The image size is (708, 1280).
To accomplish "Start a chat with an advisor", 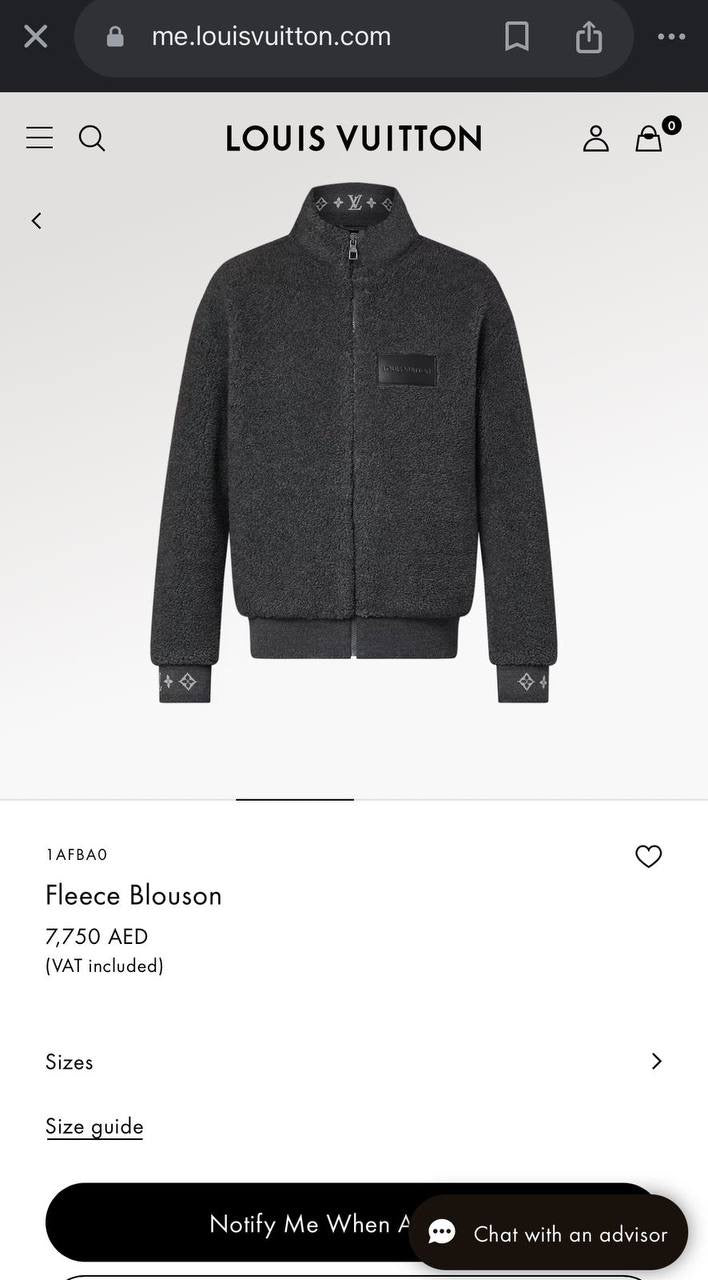I will (549, 1234).
